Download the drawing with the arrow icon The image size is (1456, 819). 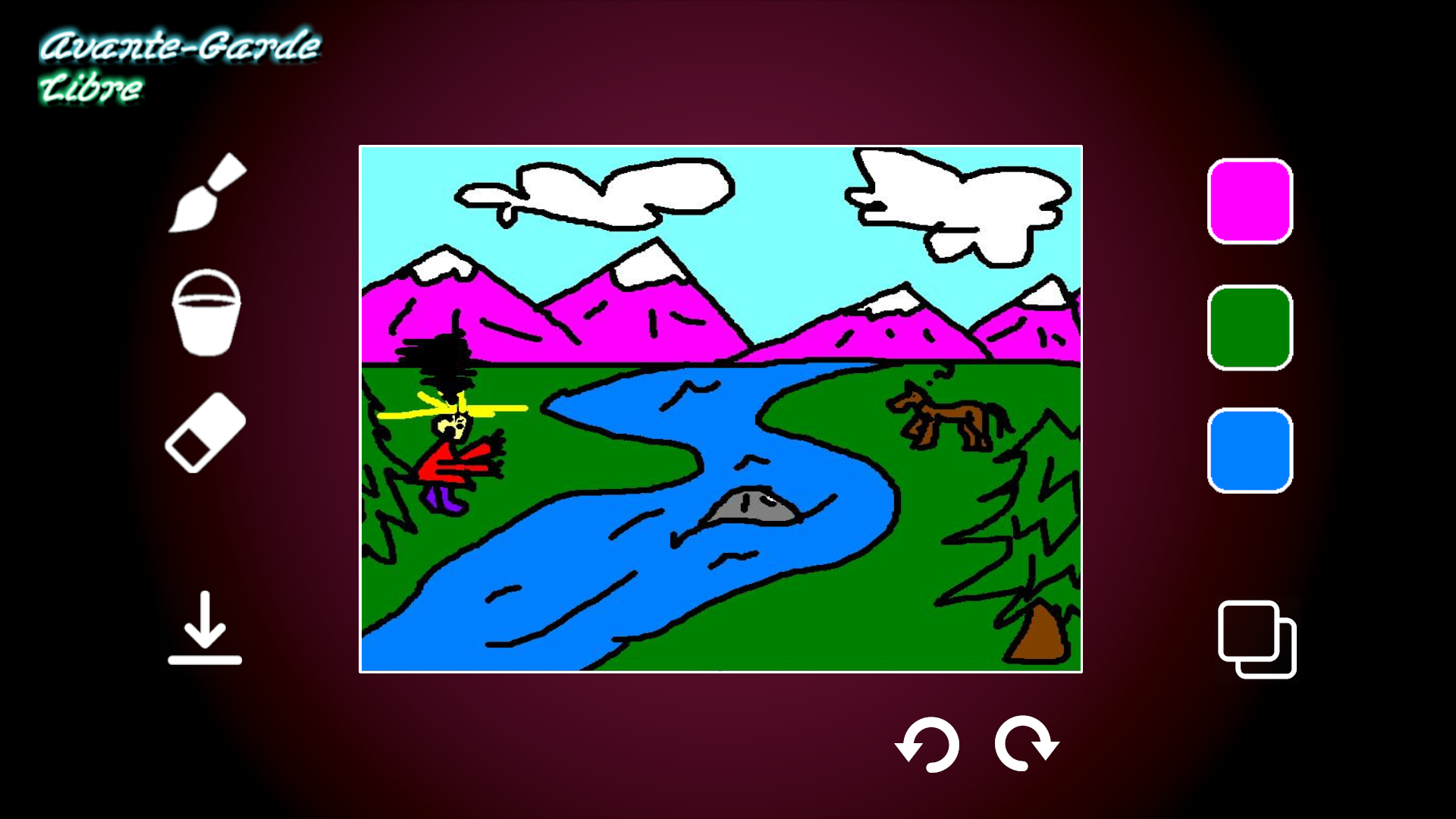tap(205, 628)
